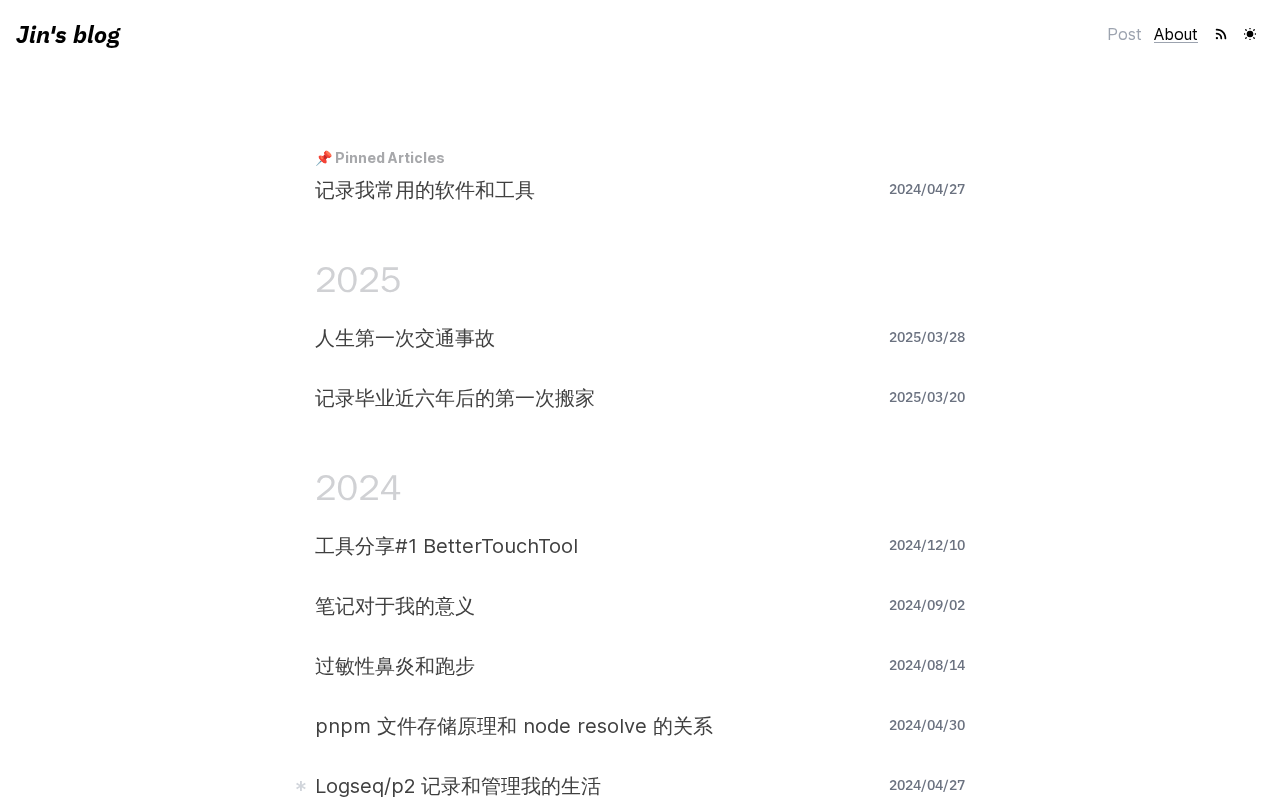The height and width of the screenshot is (800, 1280).
Task: Open the Jin's blog home link
Action: coord(68,35)
